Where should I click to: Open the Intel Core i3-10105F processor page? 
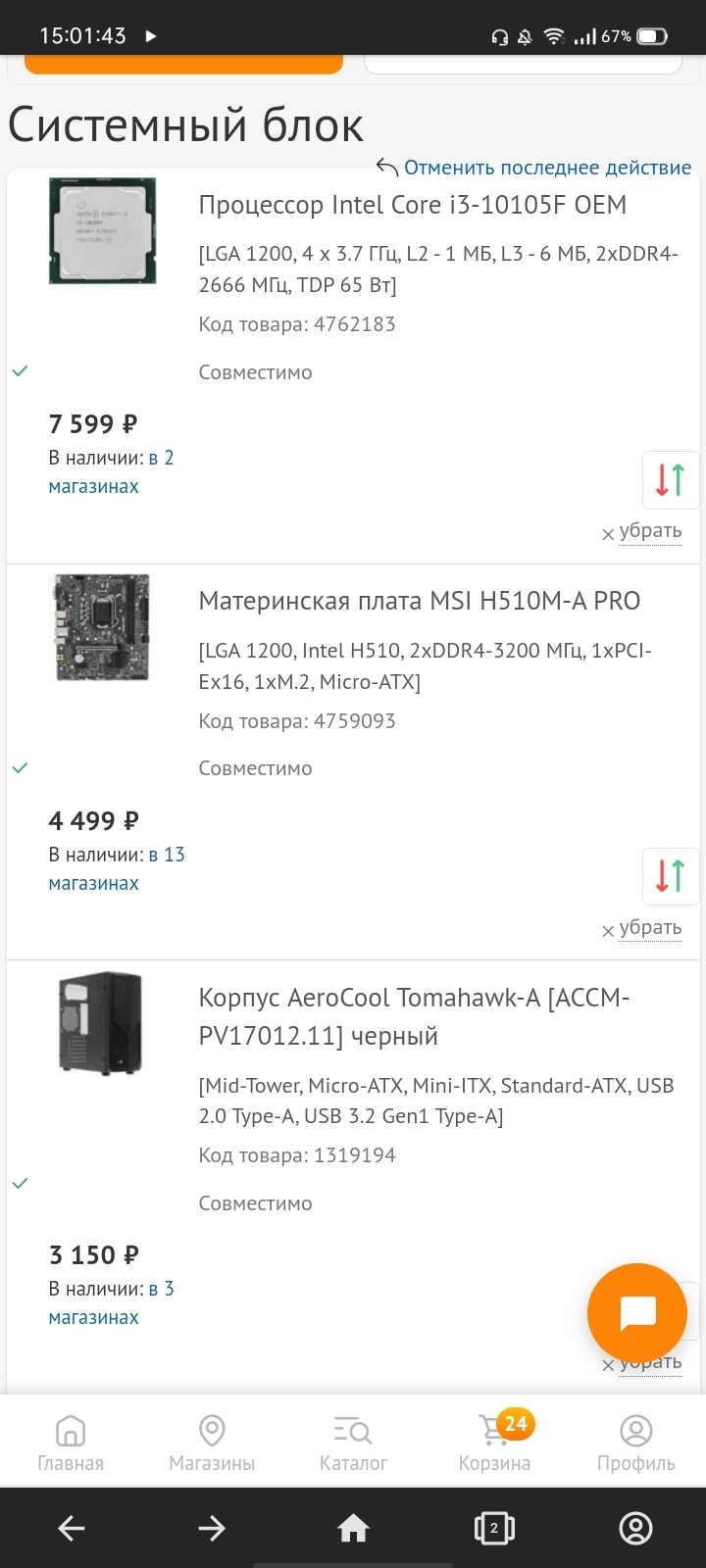point(413,205)
